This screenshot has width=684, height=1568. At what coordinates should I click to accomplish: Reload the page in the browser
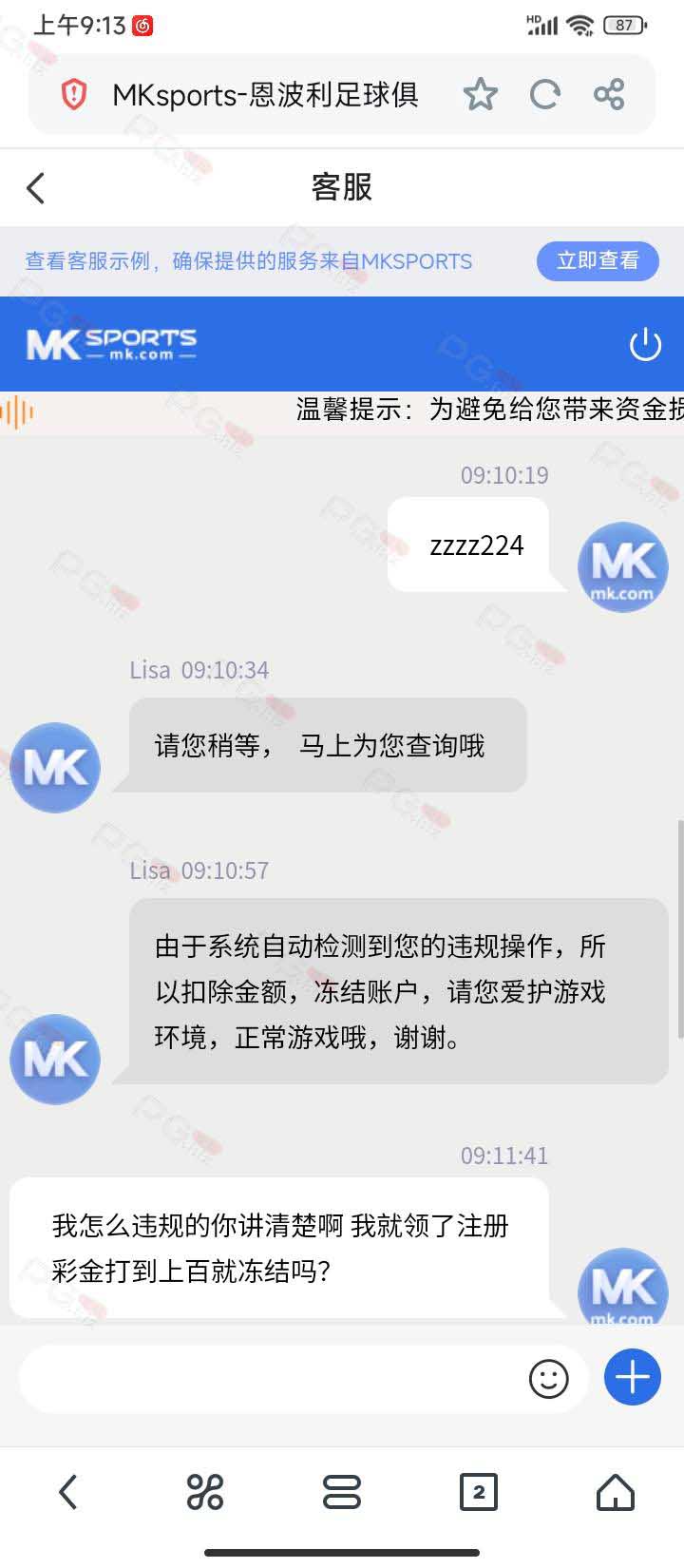[x=544, y=94]
